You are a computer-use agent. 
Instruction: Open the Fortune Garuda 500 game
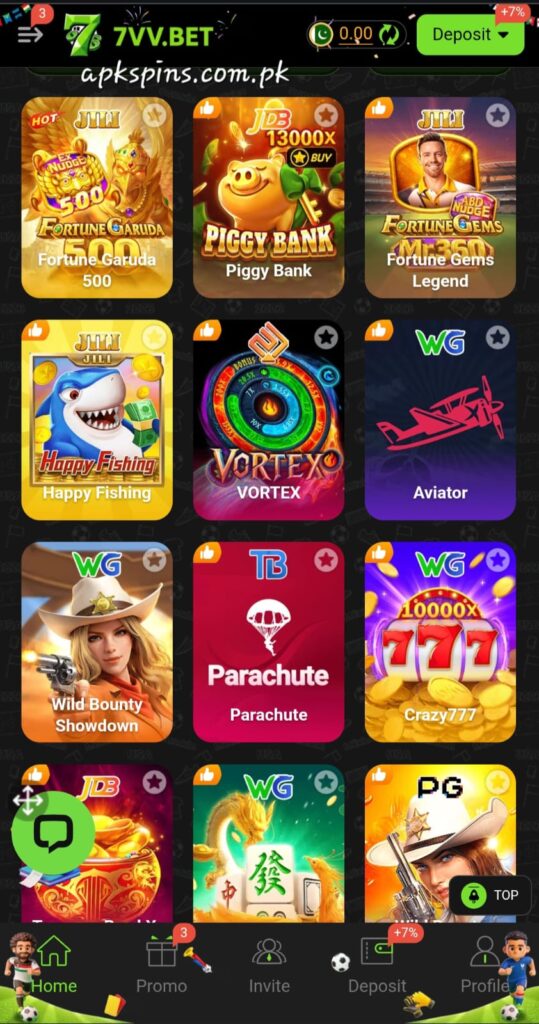pos(97,197)
